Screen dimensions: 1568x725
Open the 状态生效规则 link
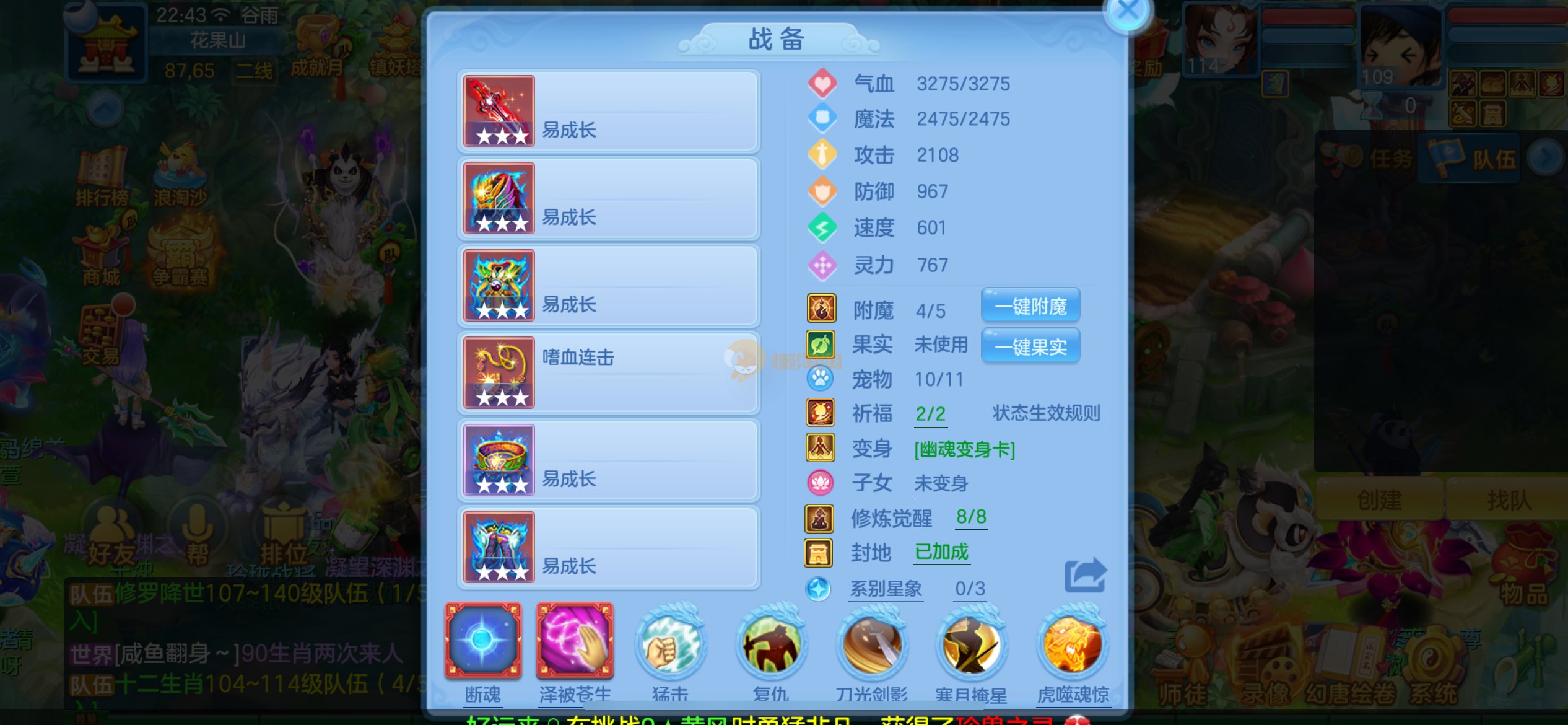1046,413
